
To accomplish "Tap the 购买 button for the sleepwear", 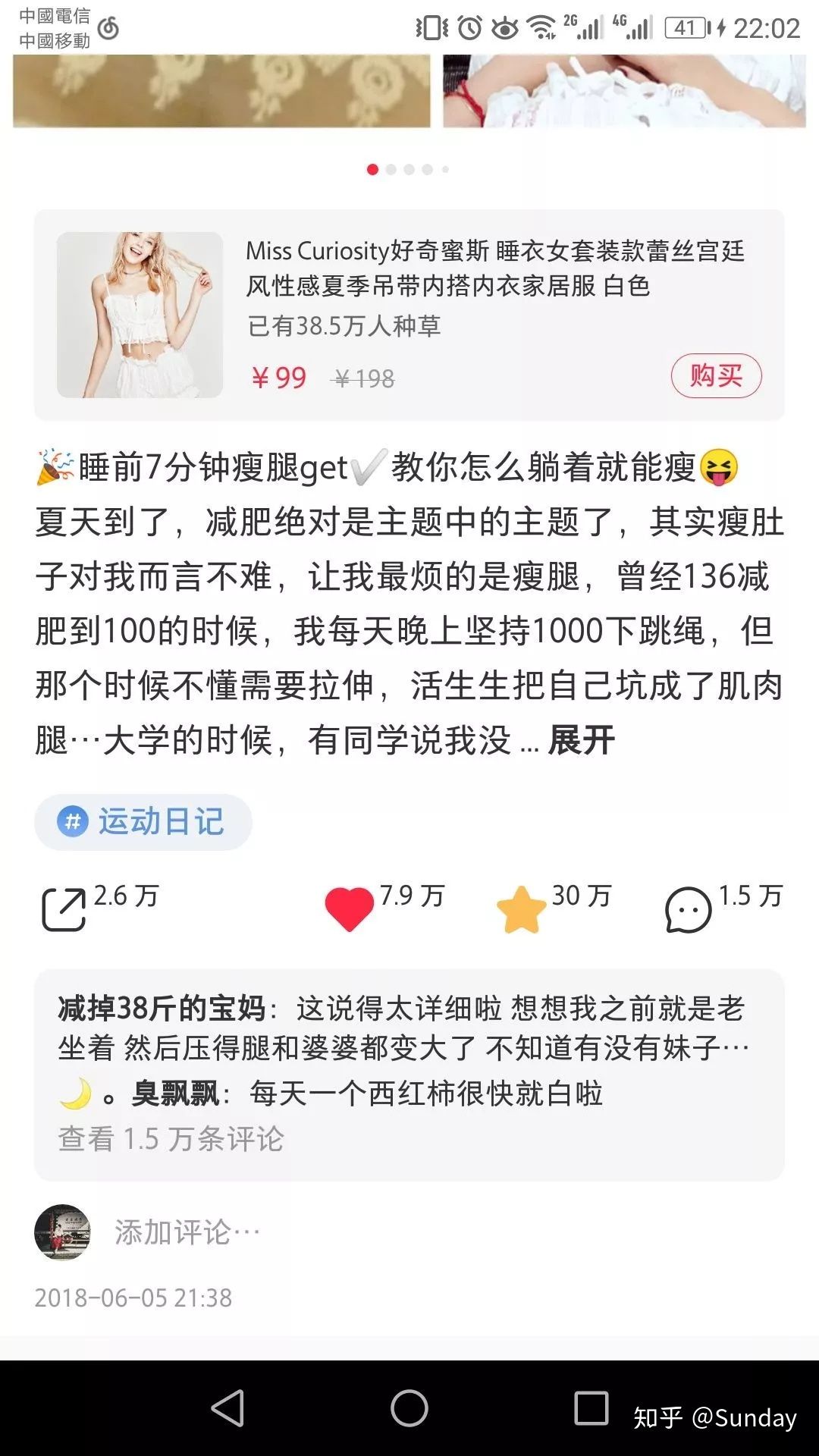I will click(x=715, y=375).
